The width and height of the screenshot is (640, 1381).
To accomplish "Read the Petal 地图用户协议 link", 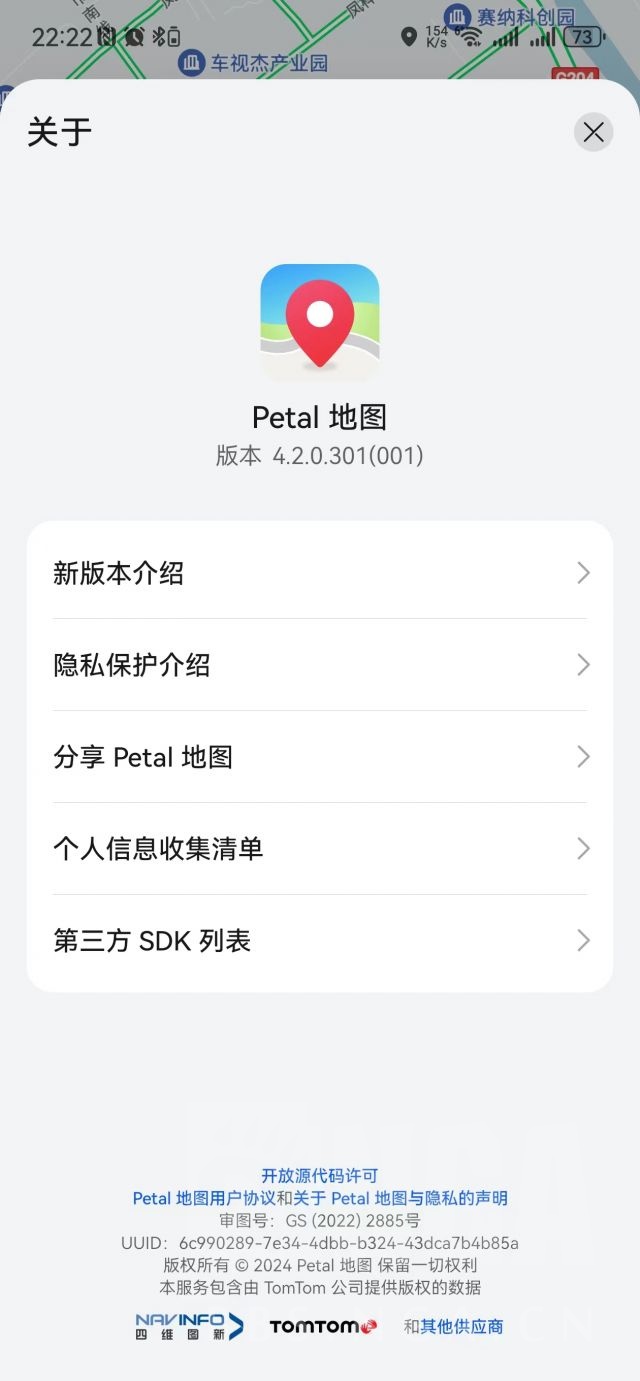I will [204, 1198].
